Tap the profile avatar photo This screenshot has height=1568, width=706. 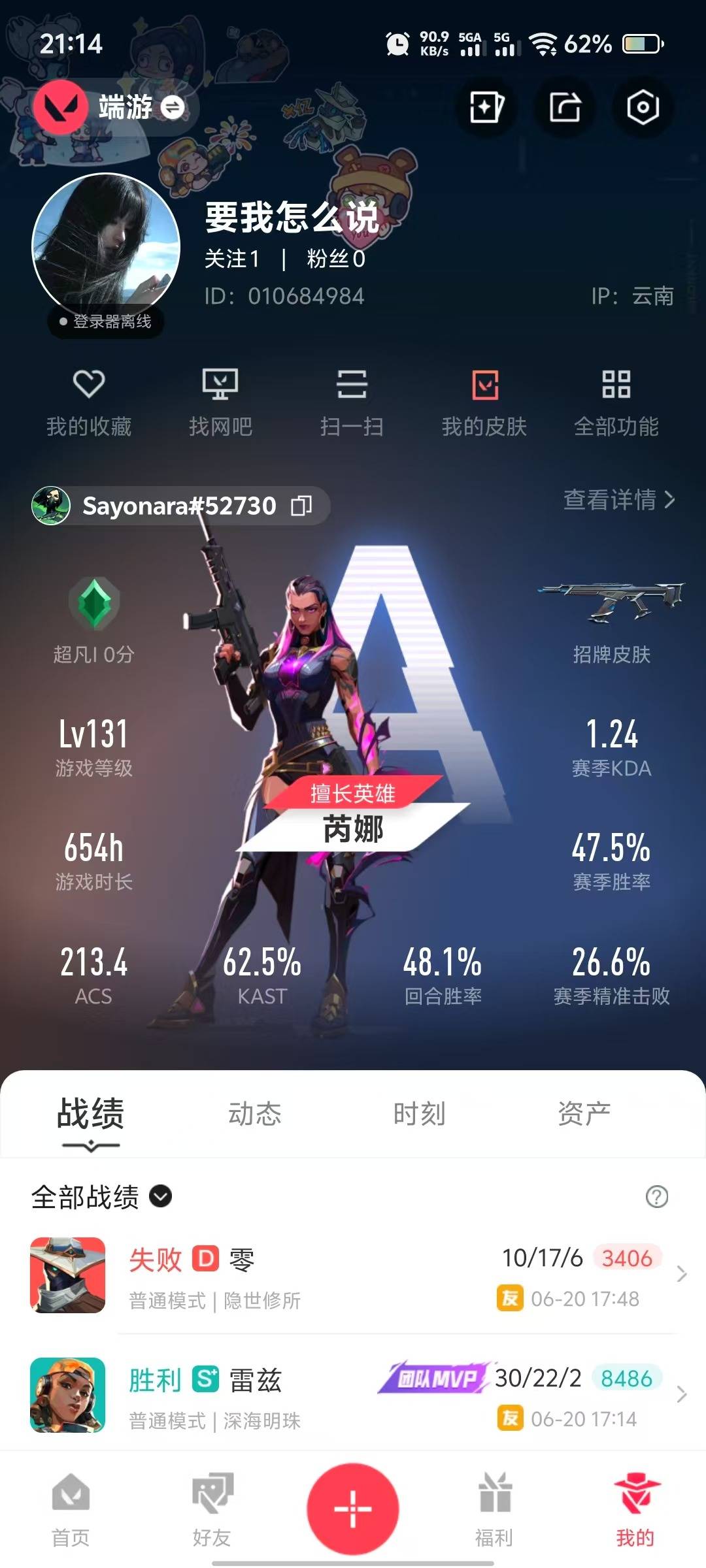coord(106,247)
